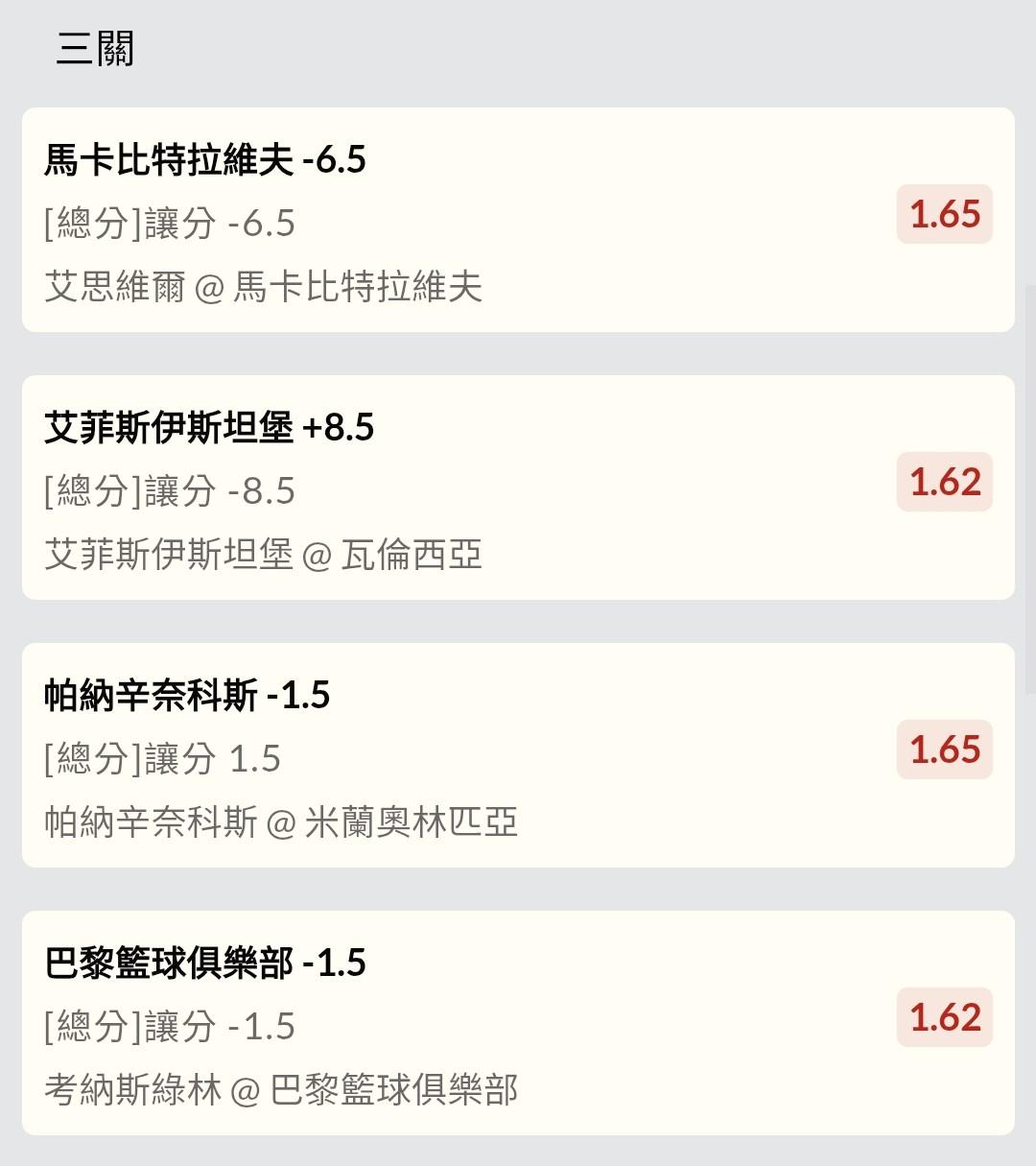1036x1166 pixels.
Task: Open the 帕納辛奈科斯 -1.5 bet card
Action: click(x=518, y=755)
